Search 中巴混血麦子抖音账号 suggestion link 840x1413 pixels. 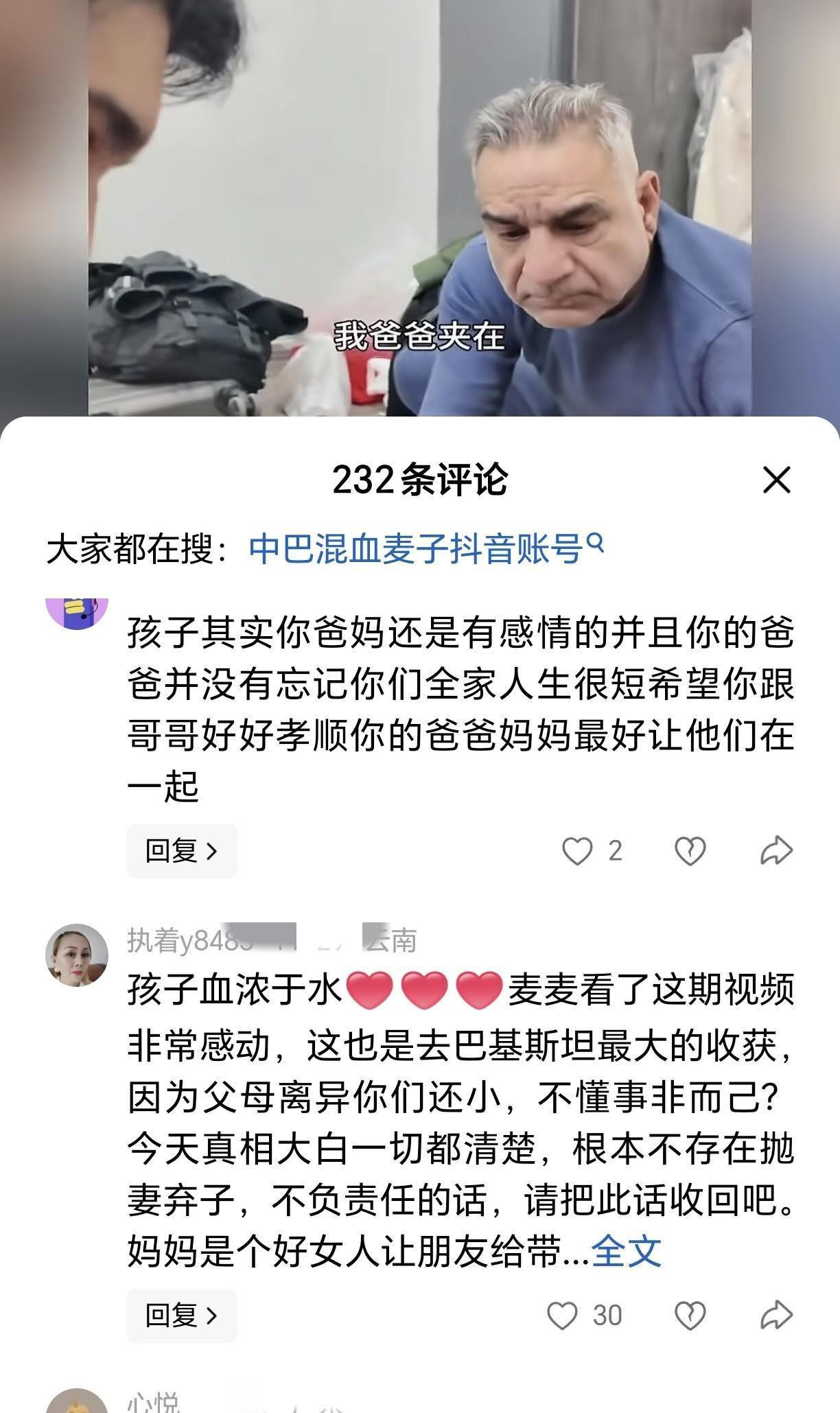425,549
